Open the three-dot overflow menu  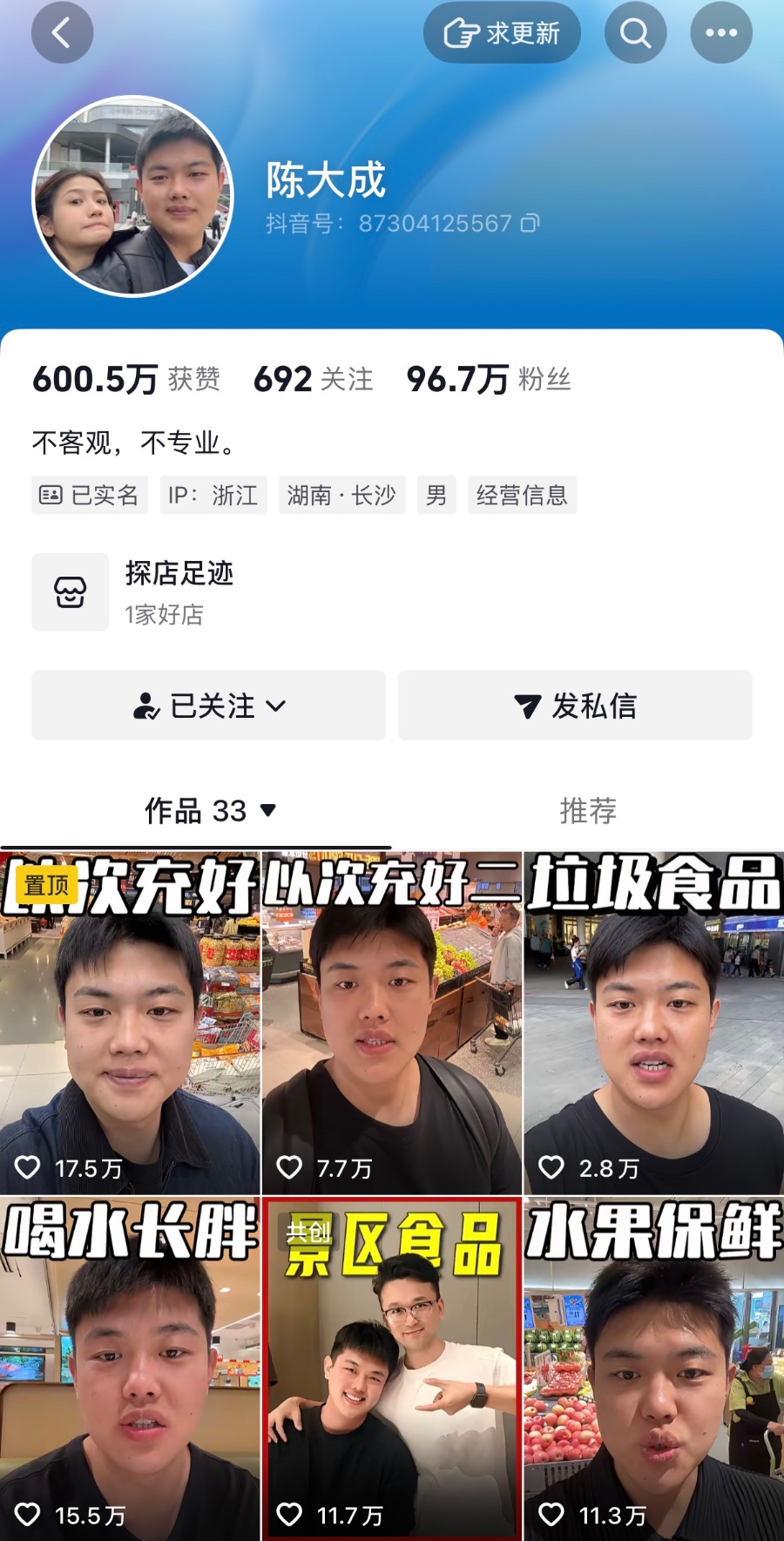(x=721, y=33)
